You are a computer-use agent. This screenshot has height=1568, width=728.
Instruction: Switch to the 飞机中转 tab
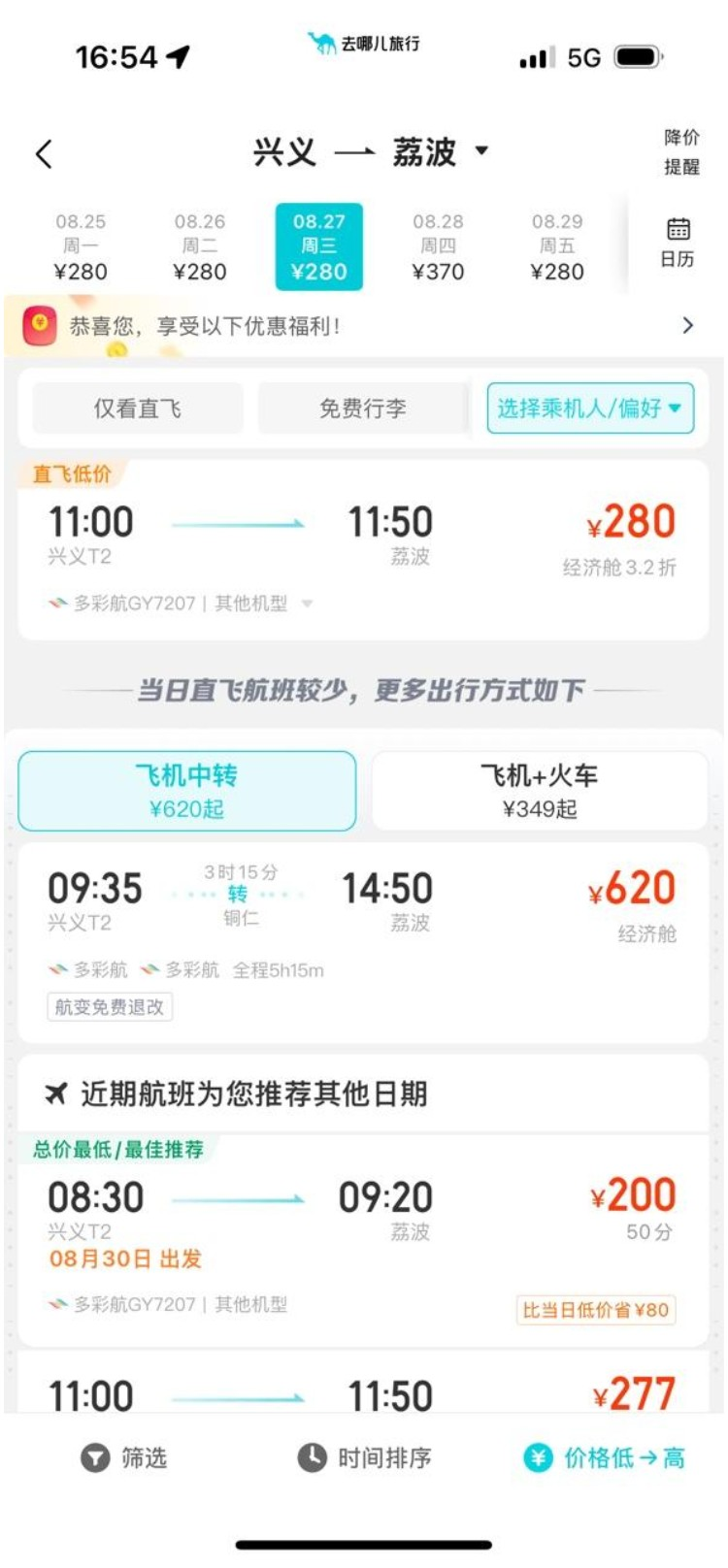coord(186,790)
